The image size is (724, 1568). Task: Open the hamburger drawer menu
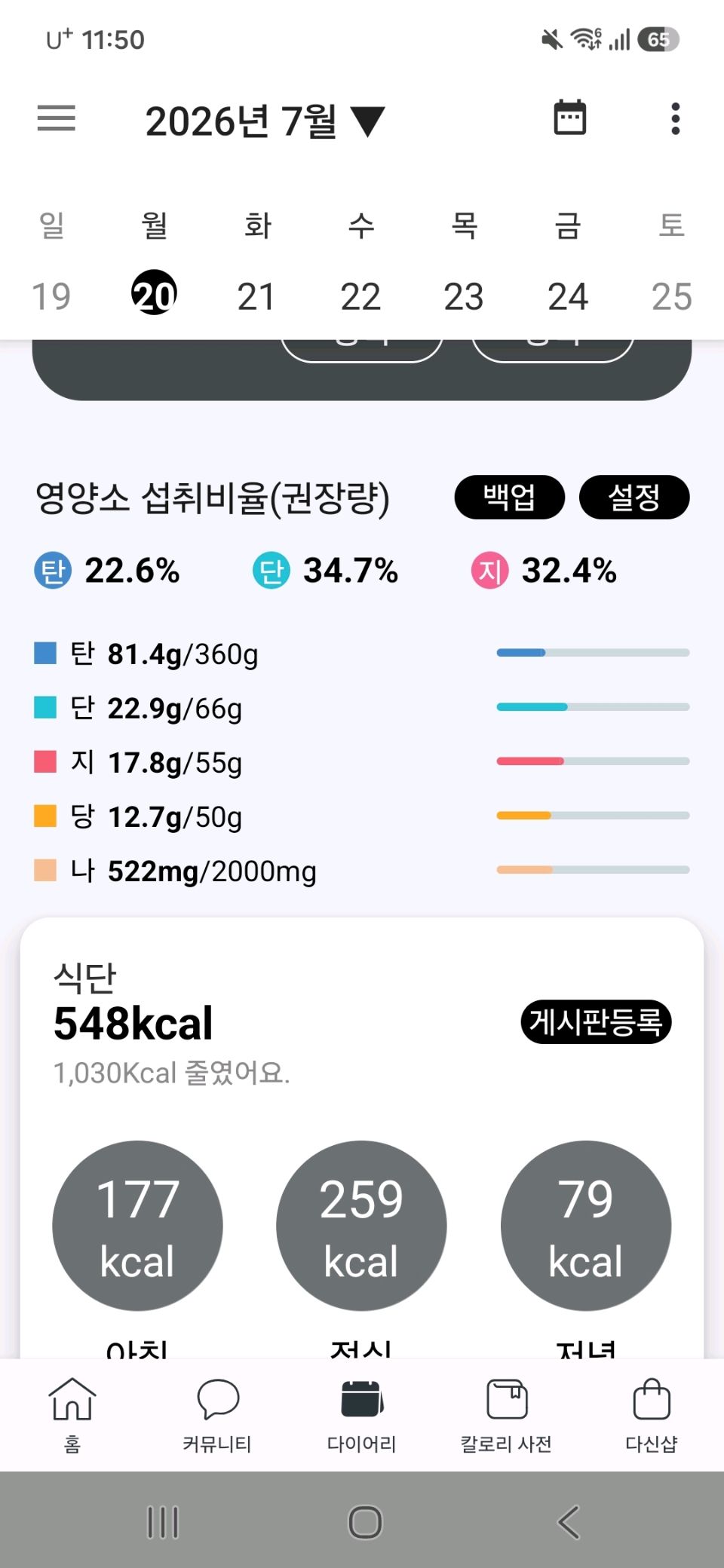tap(57, 118)
